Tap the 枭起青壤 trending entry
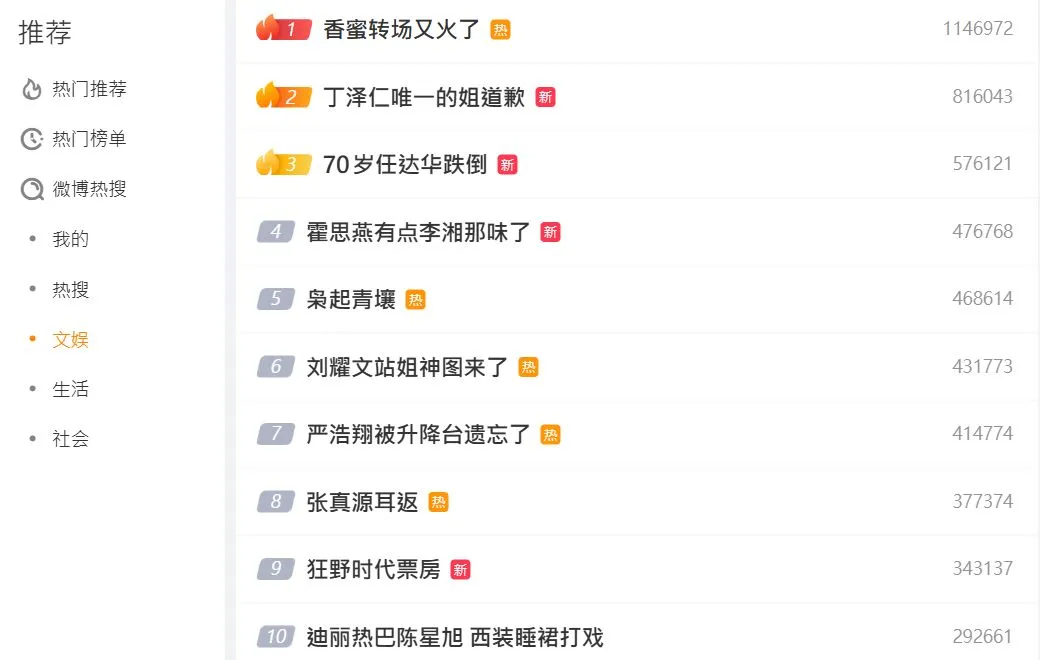This screenshot has width=1040, height=660. click(351, 299)
